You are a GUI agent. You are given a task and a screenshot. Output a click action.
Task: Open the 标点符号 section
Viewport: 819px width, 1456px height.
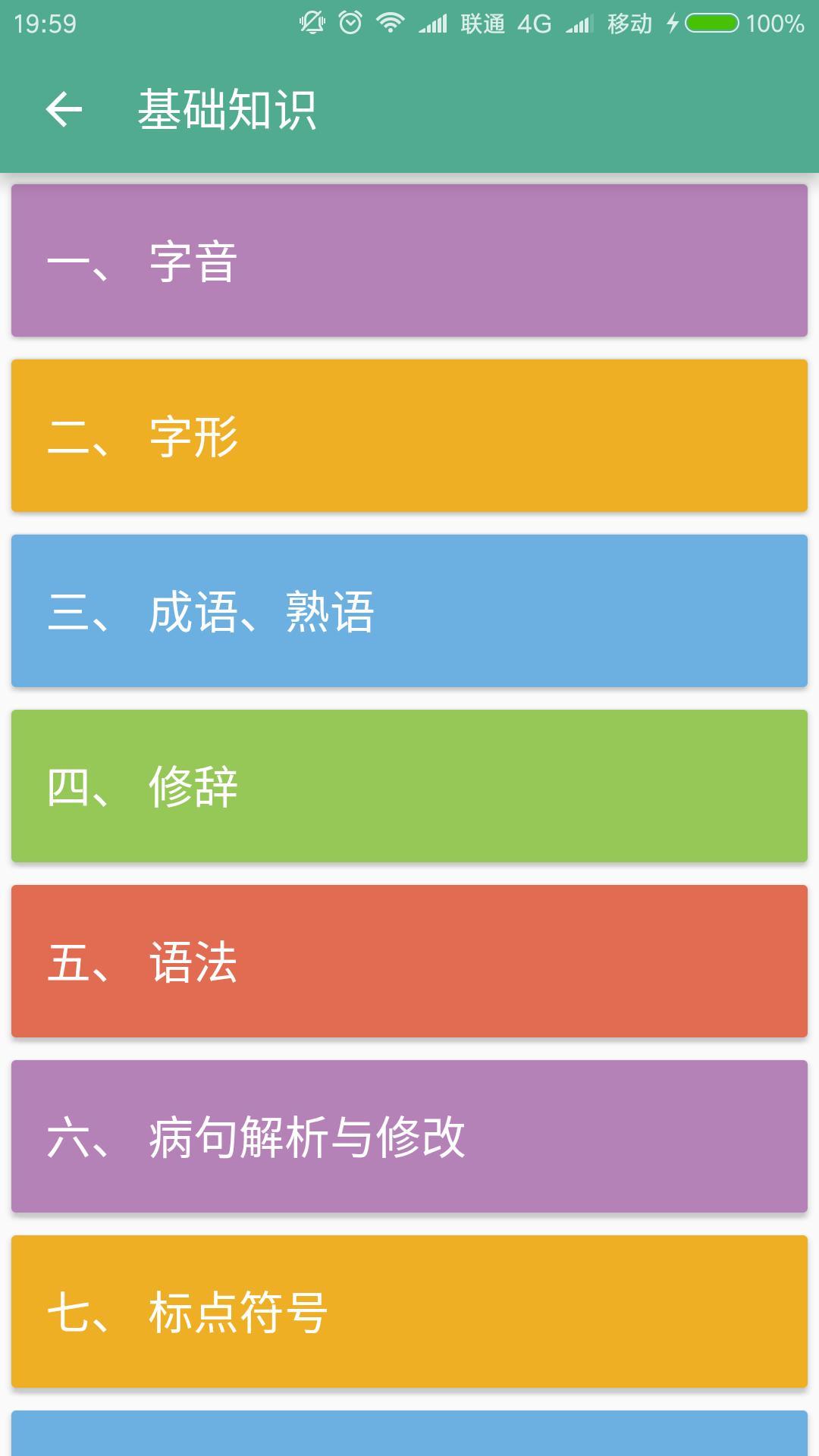tap(409, 1313)
